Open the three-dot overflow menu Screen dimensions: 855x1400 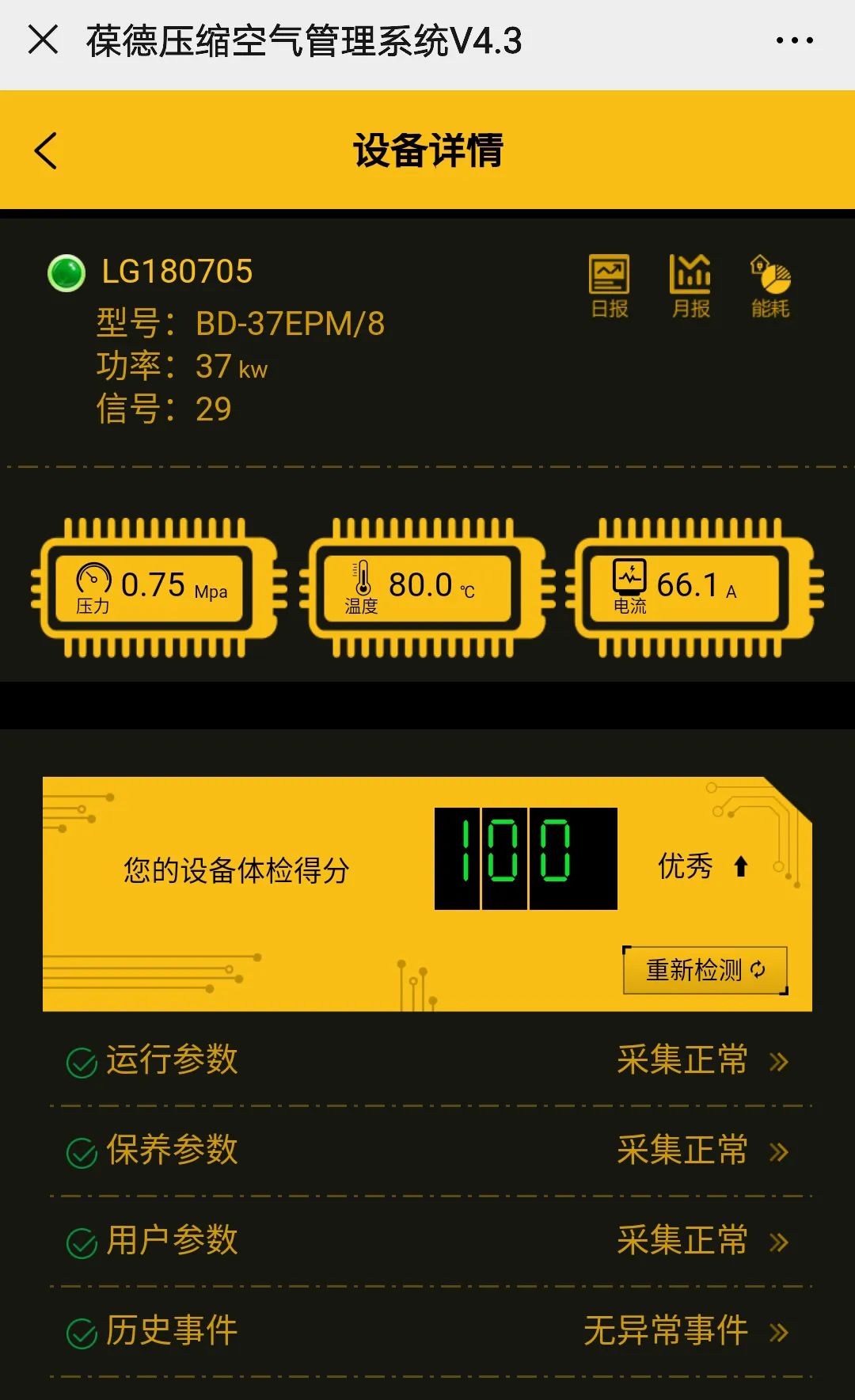pyautogui.click(x=794, y=40)
